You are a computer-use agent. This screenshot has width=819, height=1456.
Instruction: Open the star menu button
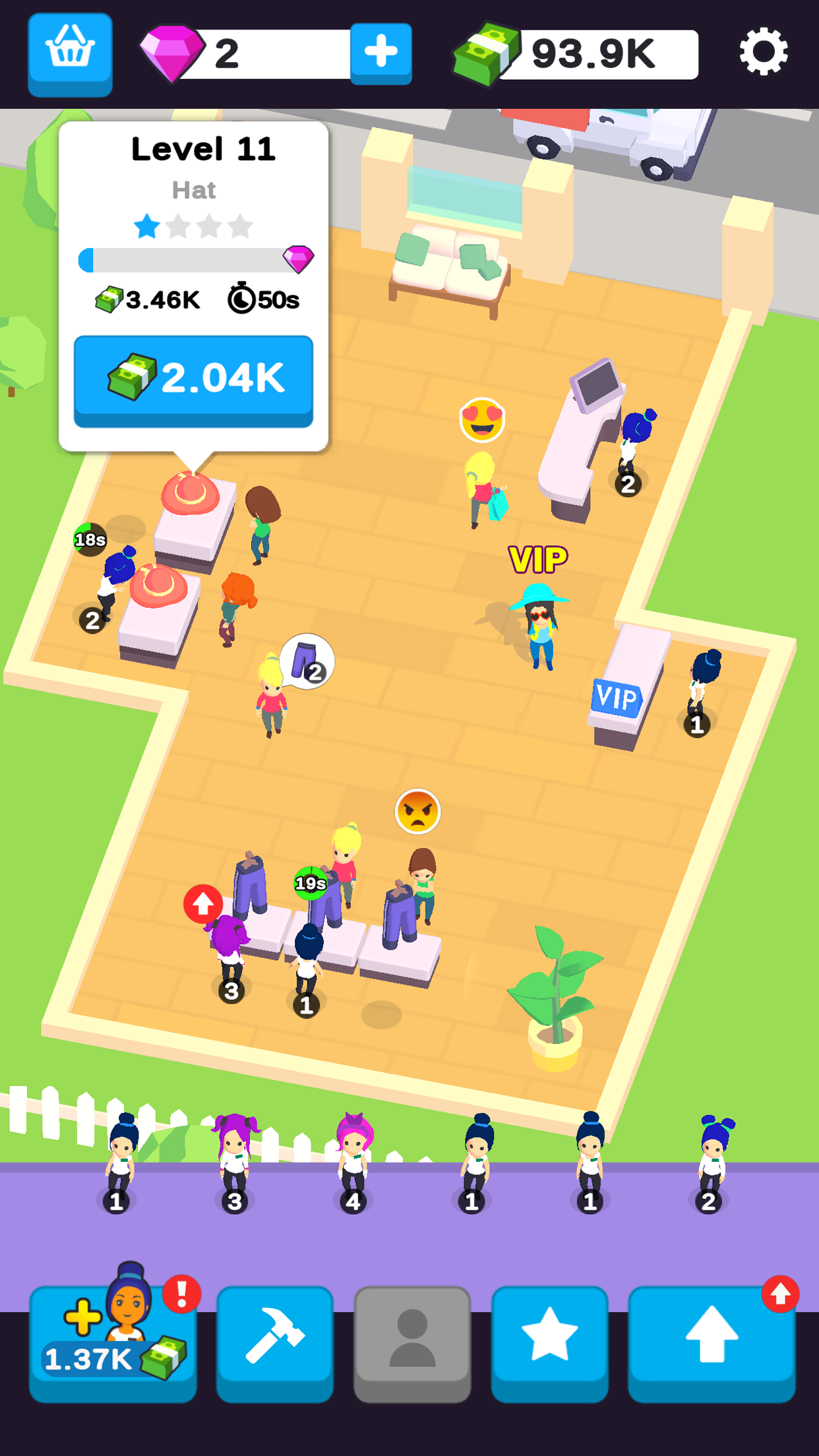pyautogui.click(x=549, y=1343)
